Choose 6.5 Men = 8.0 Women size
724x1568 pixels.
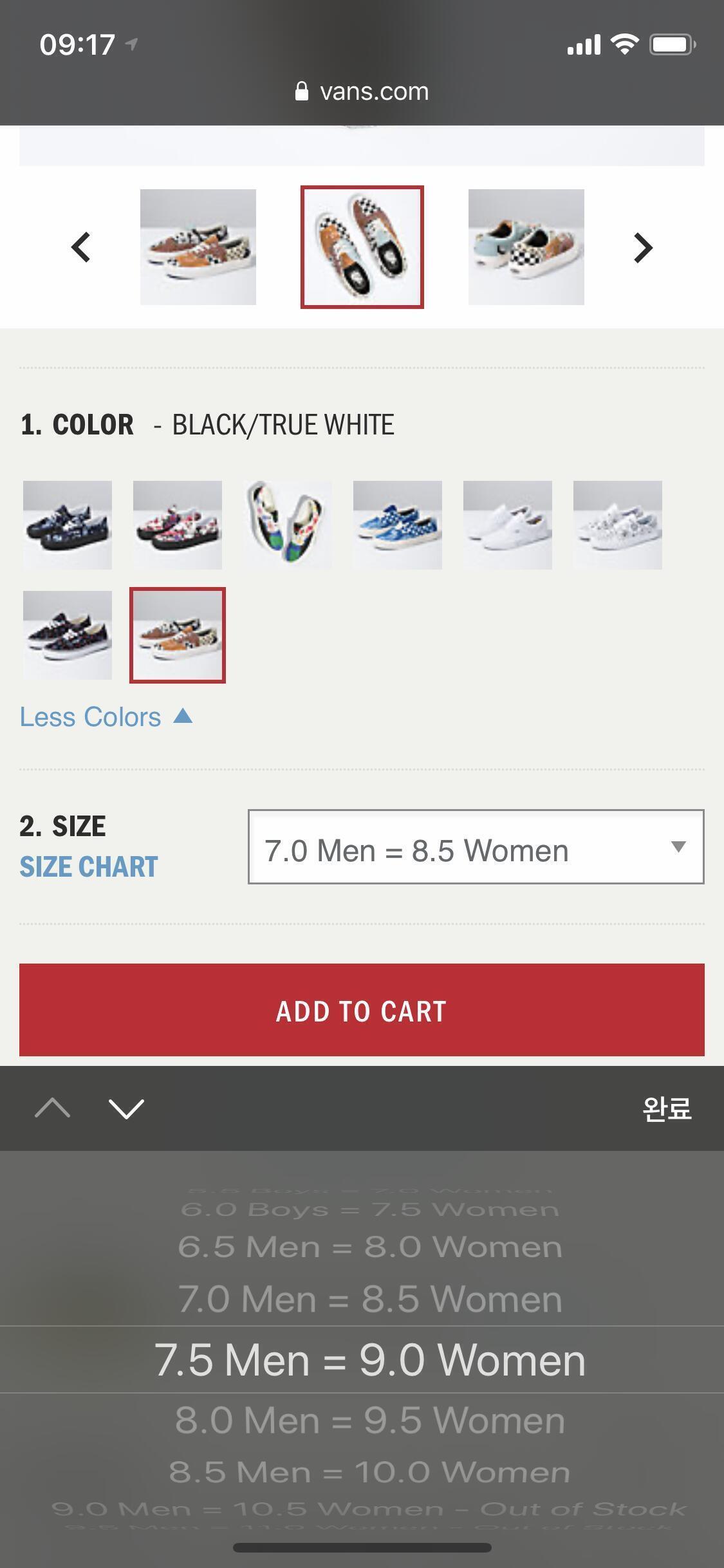click(x=369, y=1247)
